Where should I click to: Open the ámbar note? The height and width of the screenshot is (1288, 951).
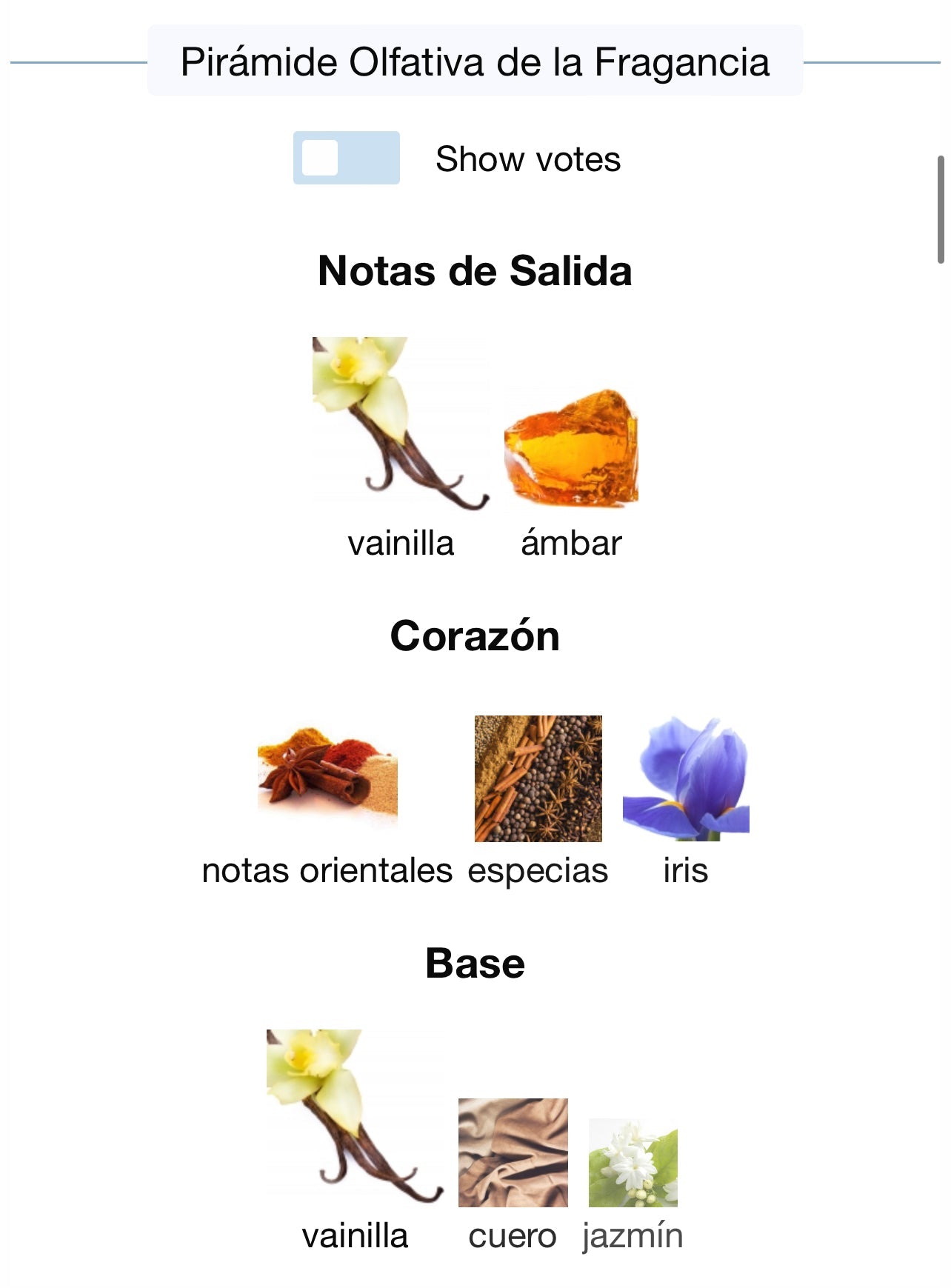(571, 447)
